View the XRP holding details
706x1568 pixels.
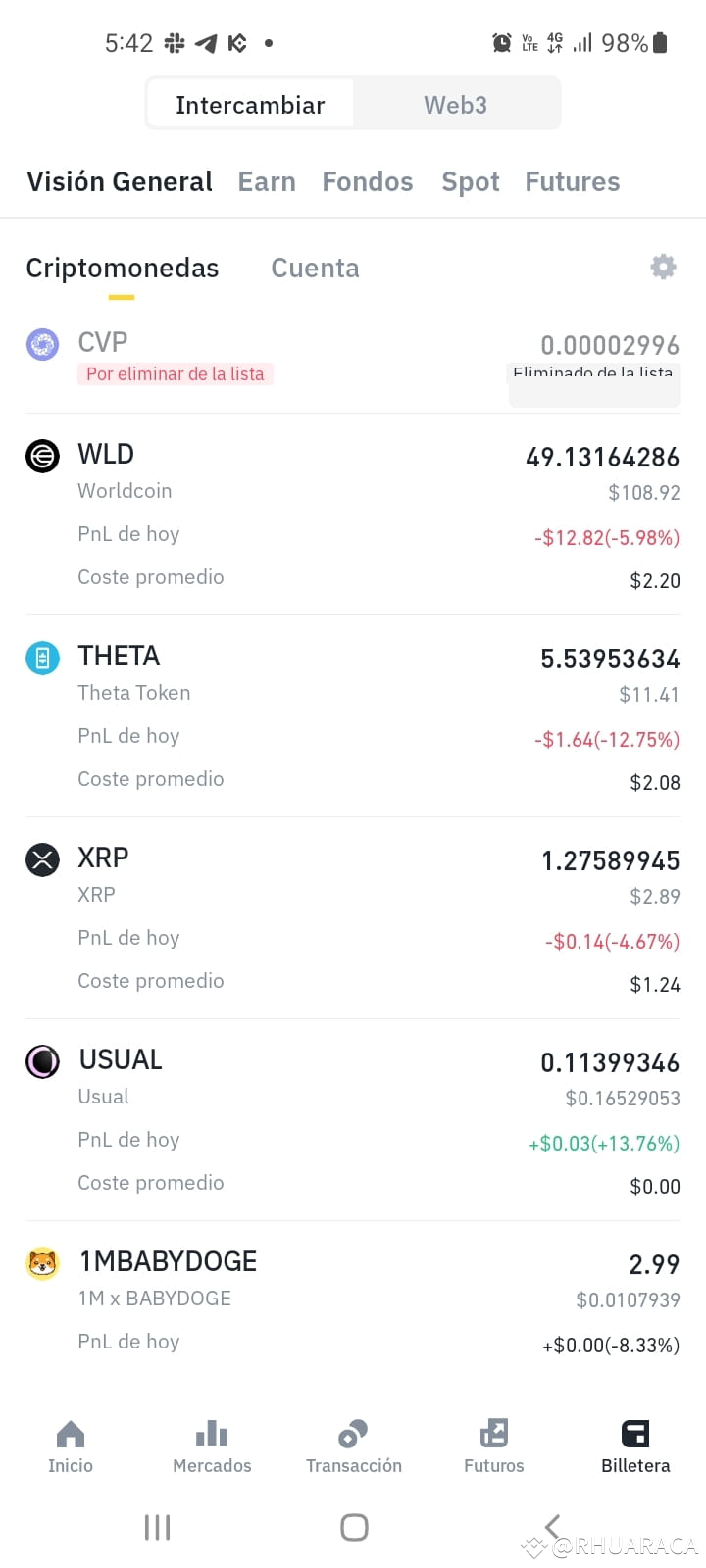353,918
